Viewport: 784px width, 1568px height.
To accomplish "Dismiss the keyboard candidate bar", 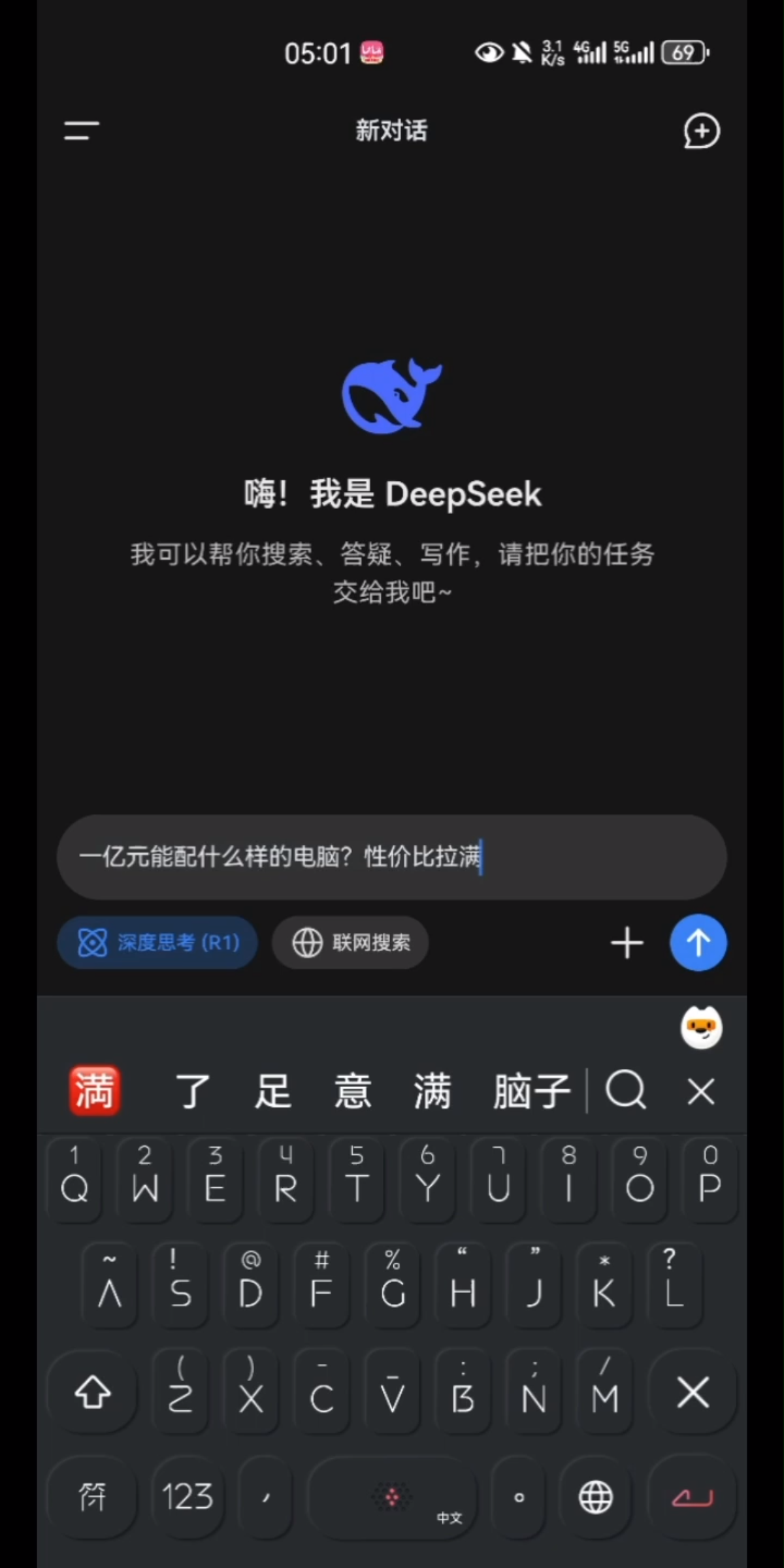I will 701,1091.
